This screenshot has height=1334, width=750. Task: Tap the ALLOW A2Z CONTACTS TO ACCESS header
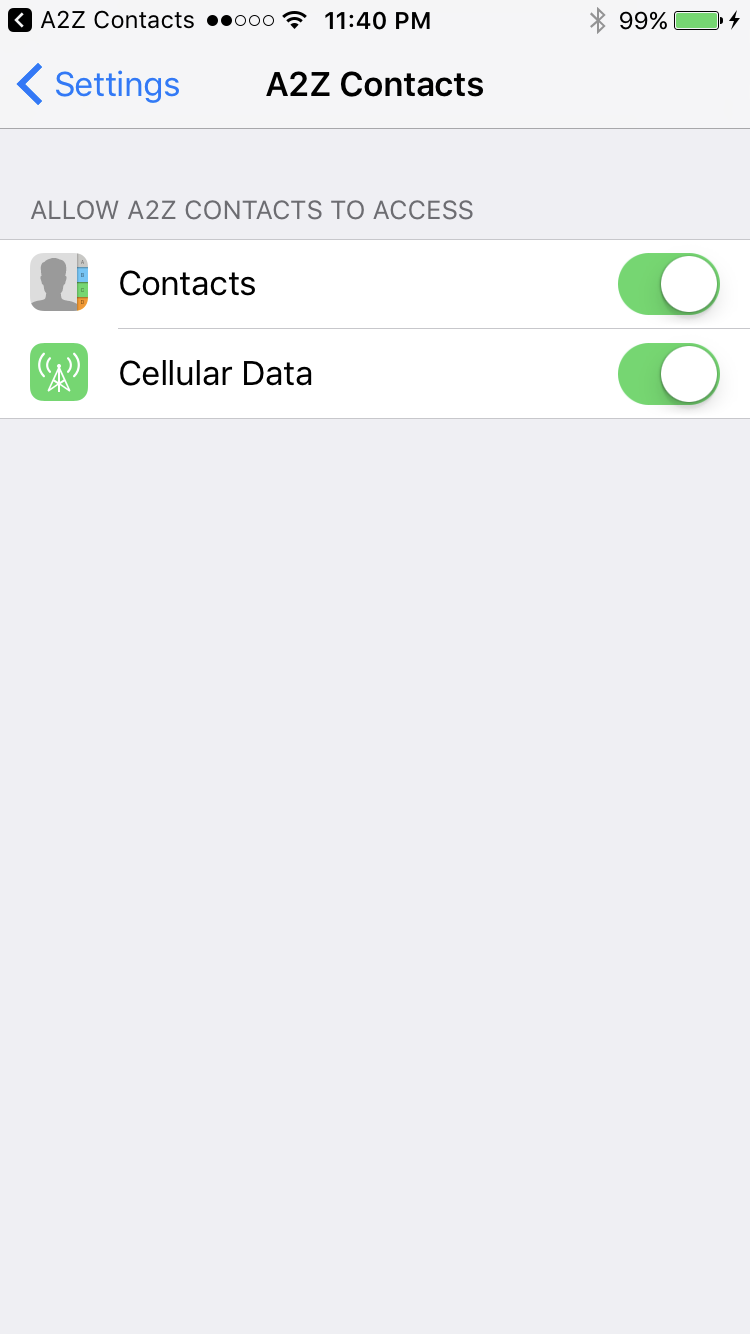click(251, 210)
